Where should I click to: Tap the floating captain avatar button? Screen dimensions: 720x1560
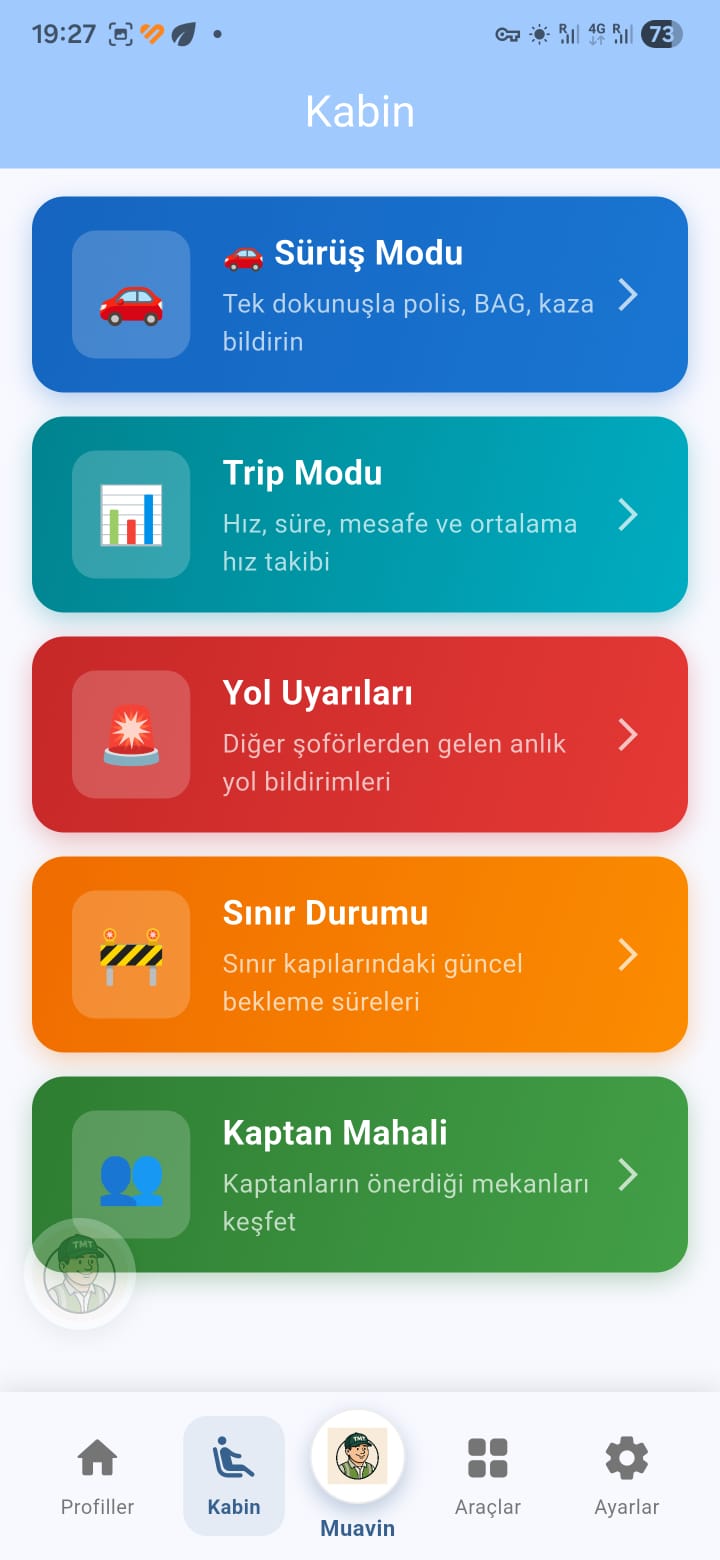tap(80, 1274)
